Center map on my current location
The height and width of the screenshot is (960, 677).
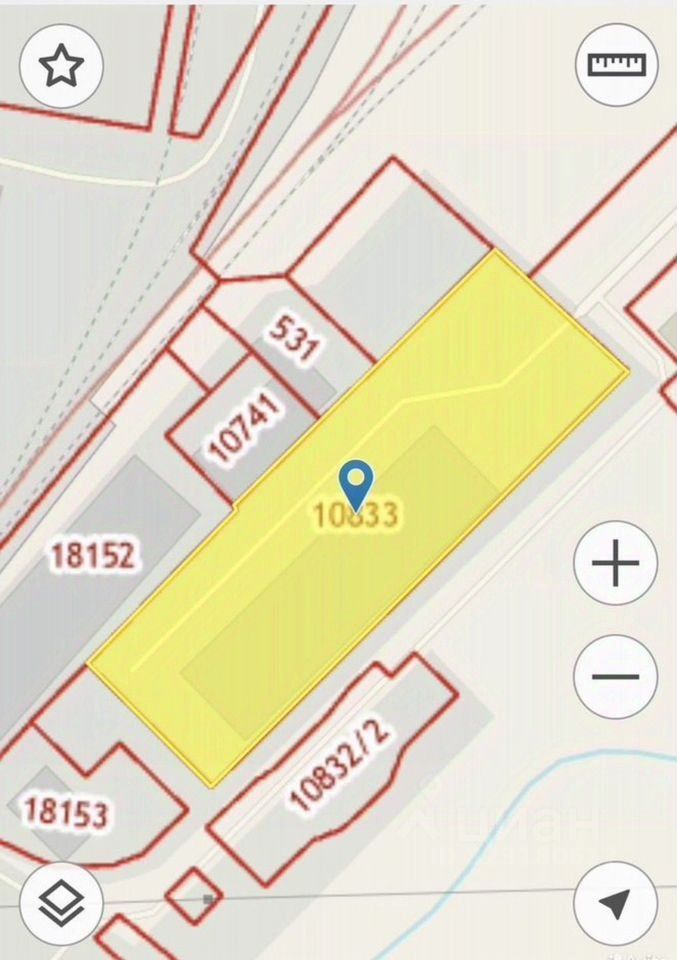pyautogui.click(x=615, y=904)
